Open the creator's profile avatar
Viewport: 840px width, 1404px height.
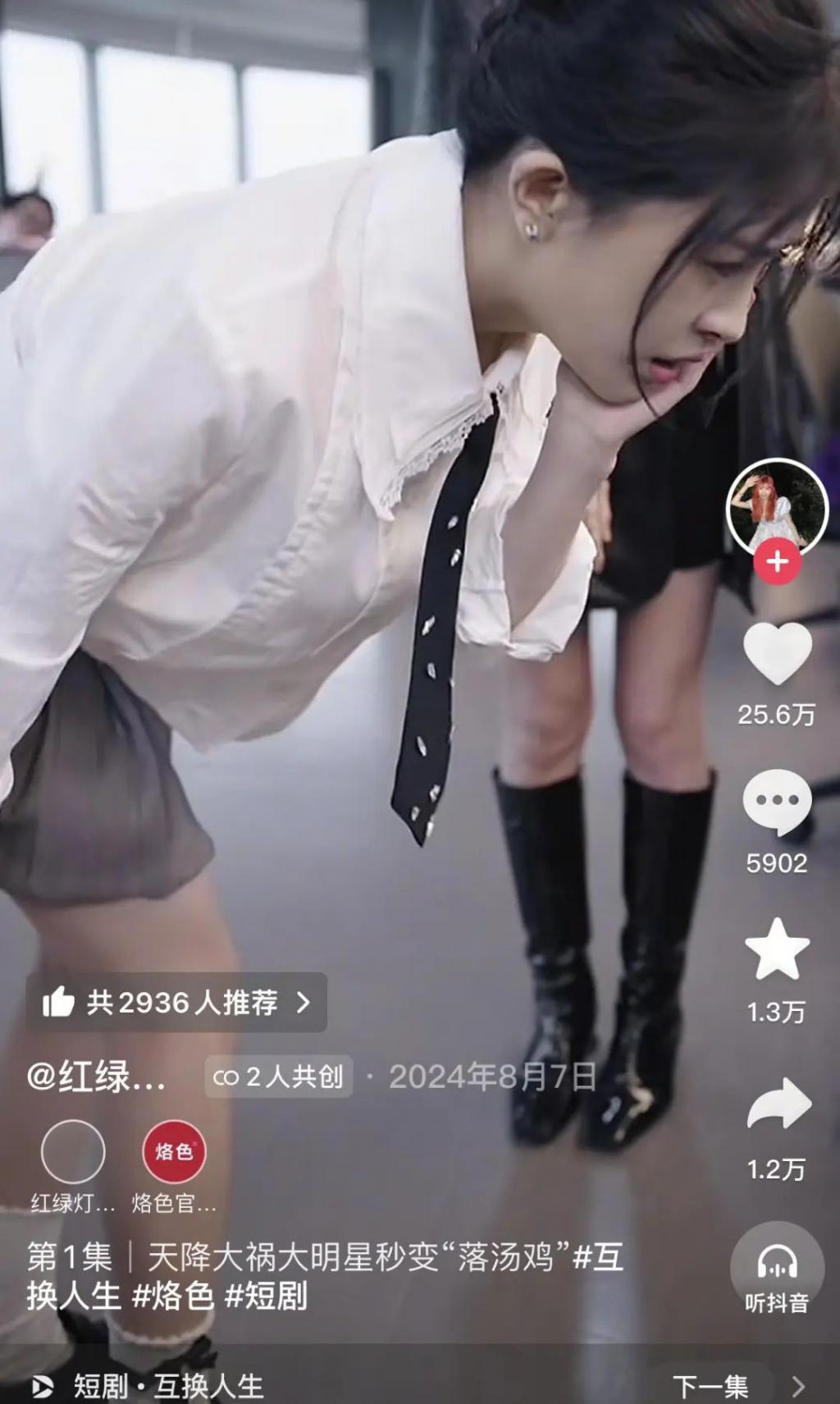tap(777, 507)
